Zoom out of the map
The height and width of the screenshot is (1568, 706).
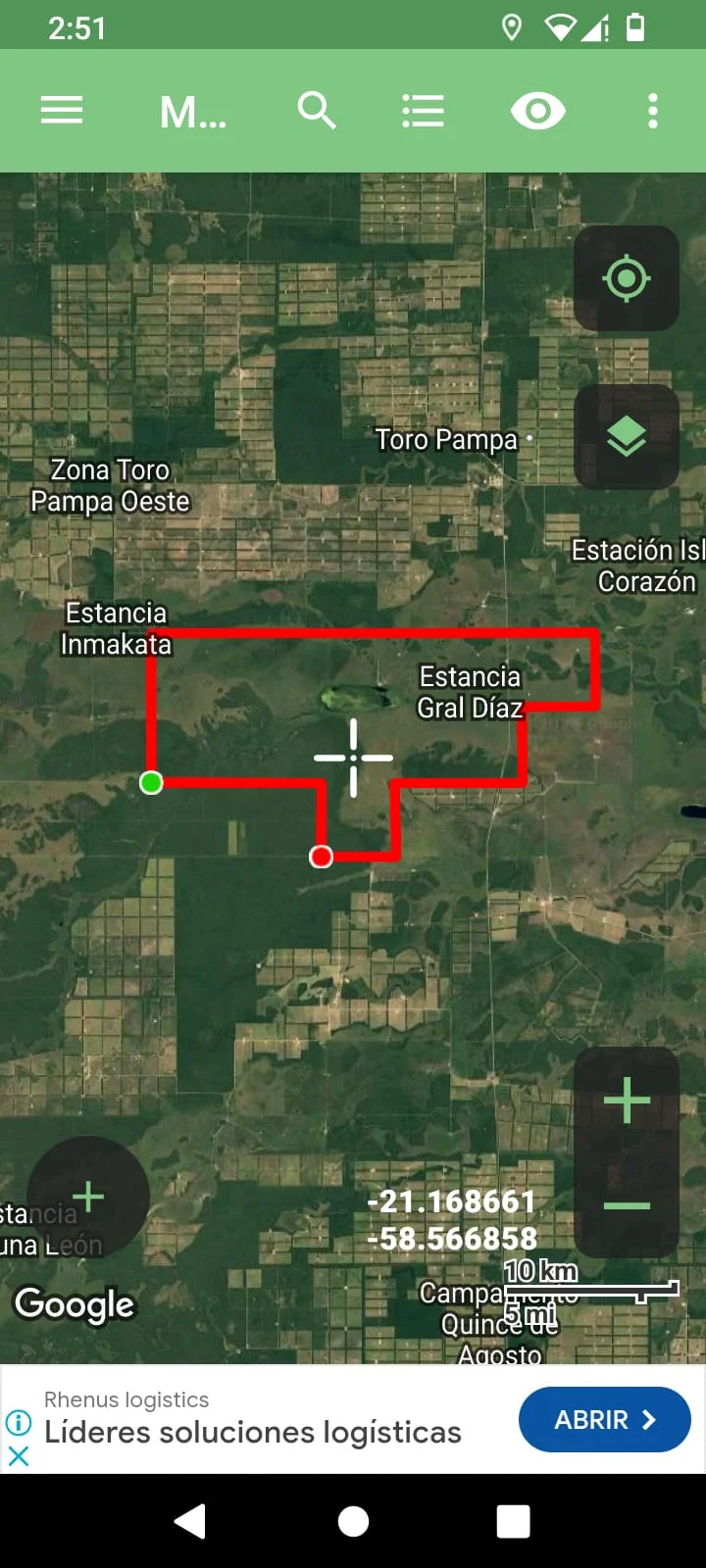tap(627, 1205)
